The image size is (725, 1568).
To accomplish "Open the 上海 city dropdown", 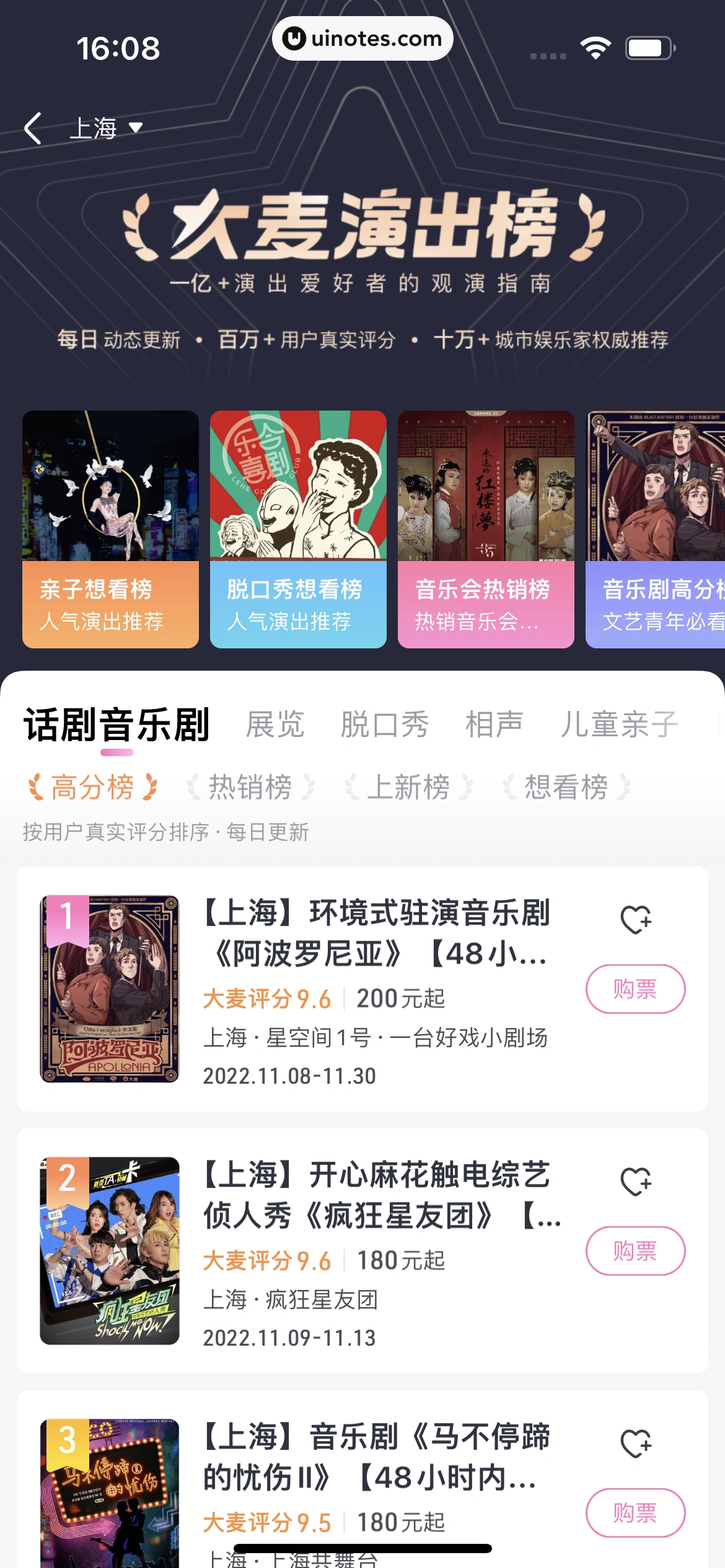I will (x=105, y=128).
